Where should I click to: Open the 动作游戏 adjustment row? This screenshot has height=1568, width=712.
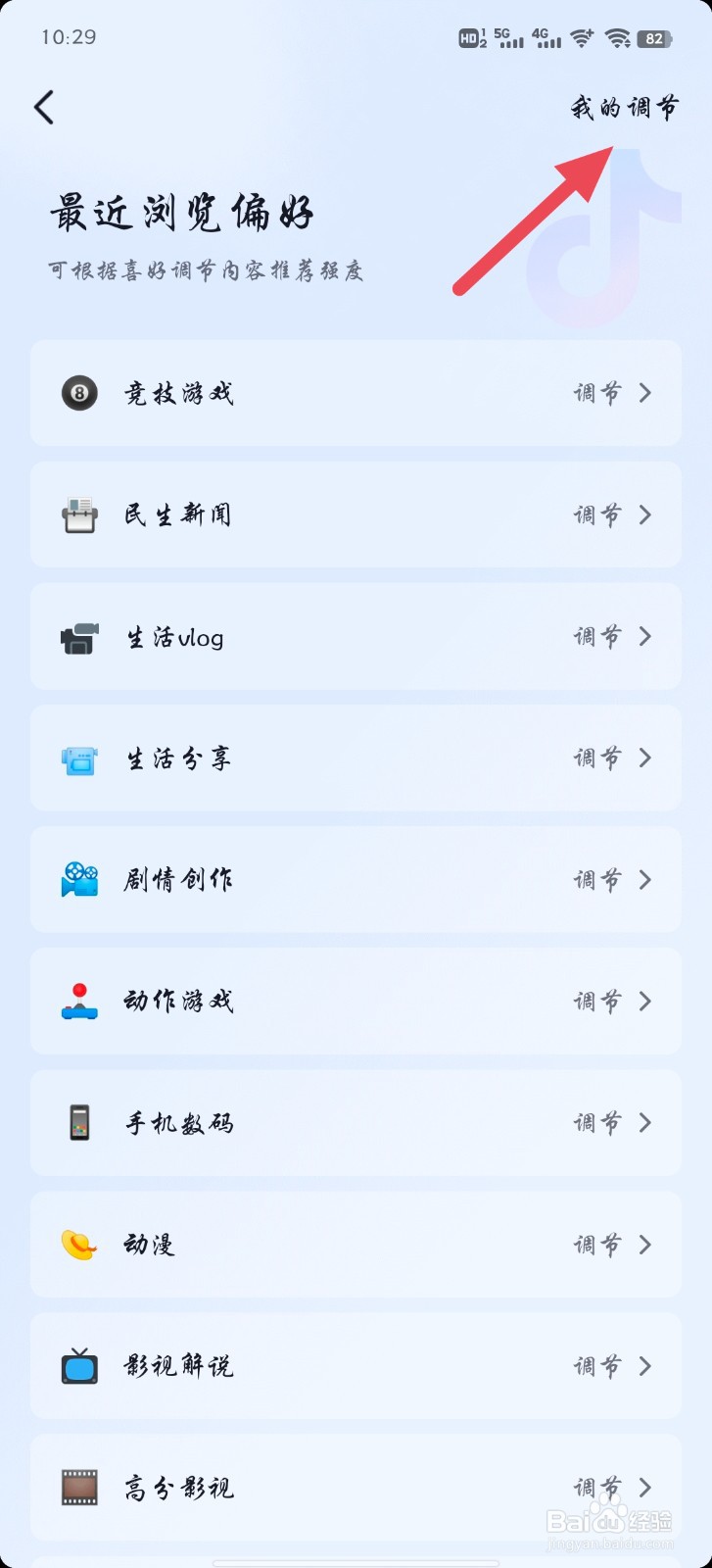tap(356, 1001)
